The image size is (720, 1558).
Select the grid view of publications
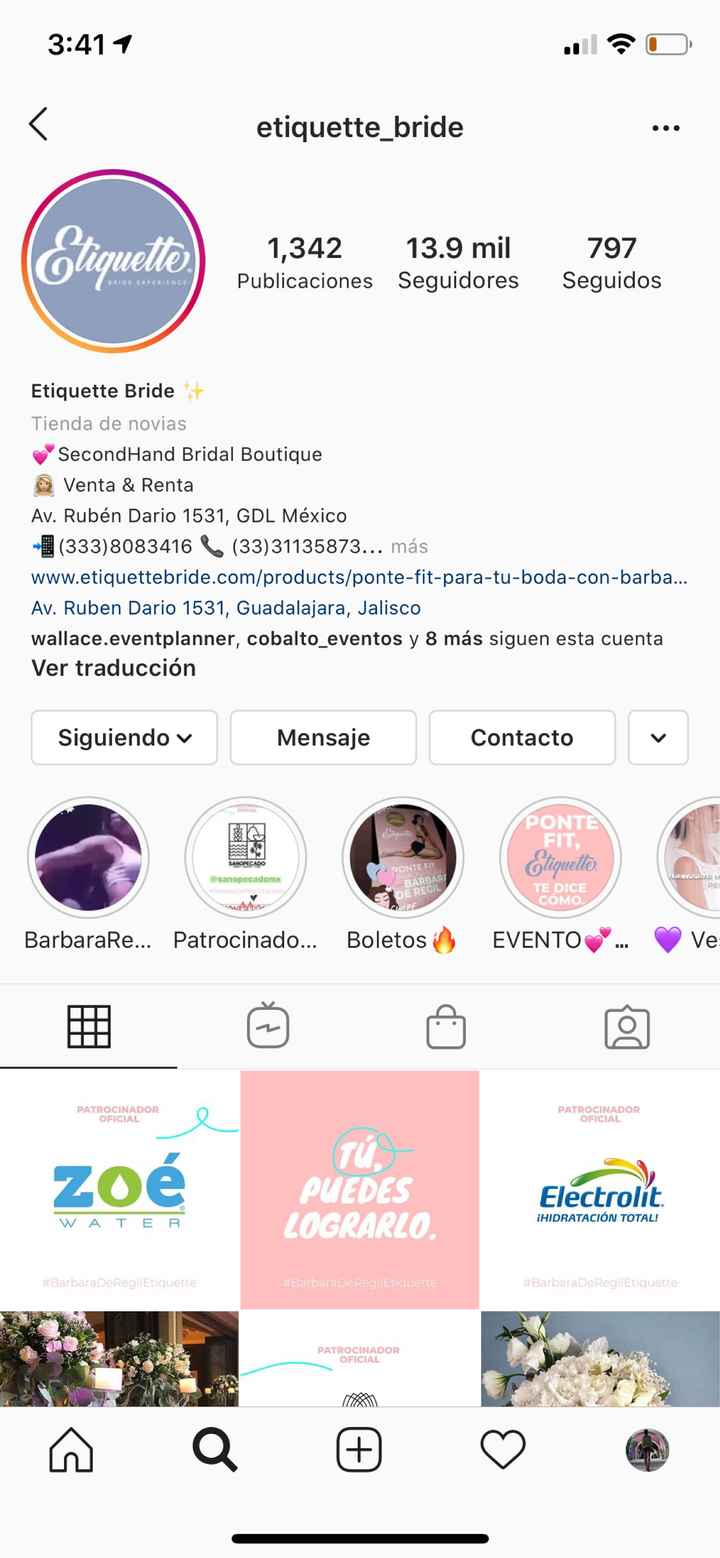(x=90, y=1025)
